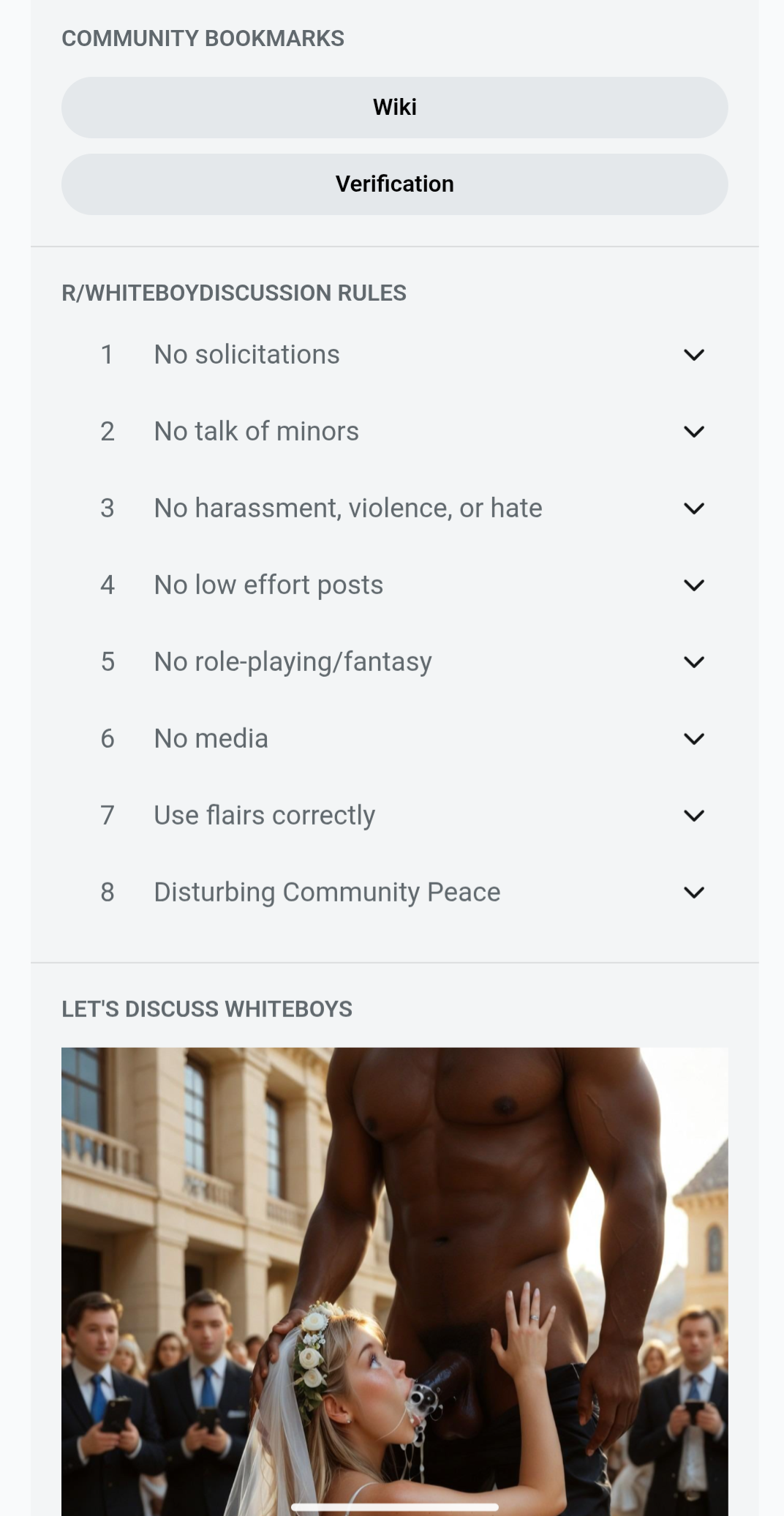Expand the No talk of minors rule
The image size is (784, 1516).
[x=693, y=432]
